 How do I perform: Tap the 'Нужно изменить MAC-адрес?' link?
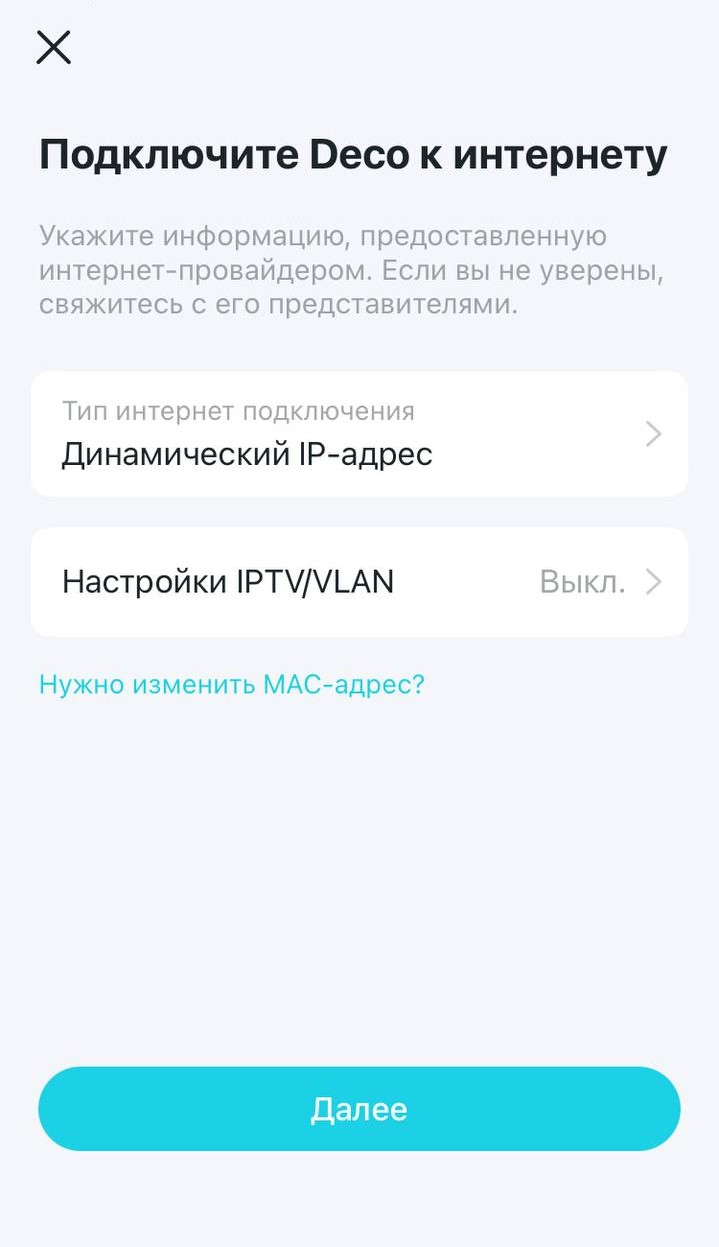(232, 685)
